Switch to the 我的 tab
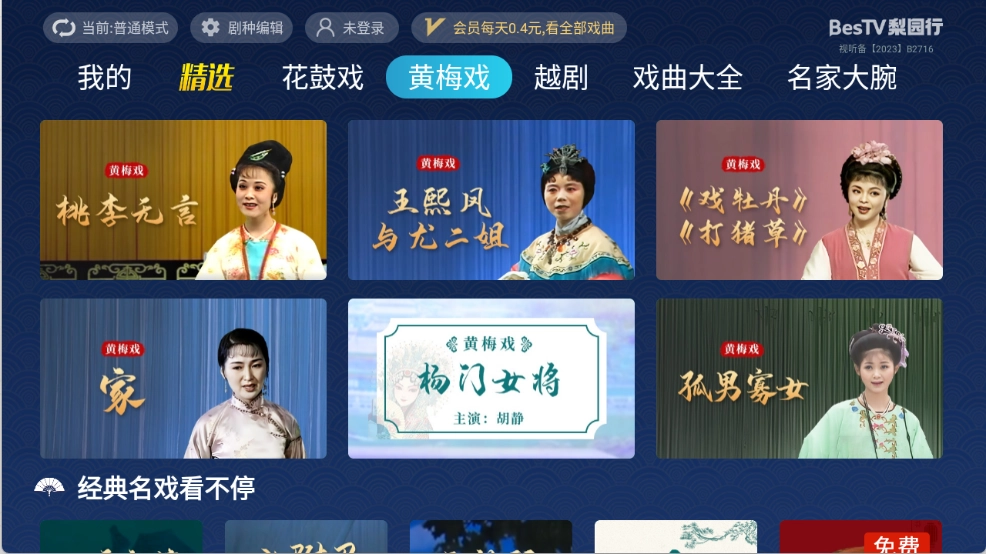The image size is (986, 554). [x=105, y=77]
